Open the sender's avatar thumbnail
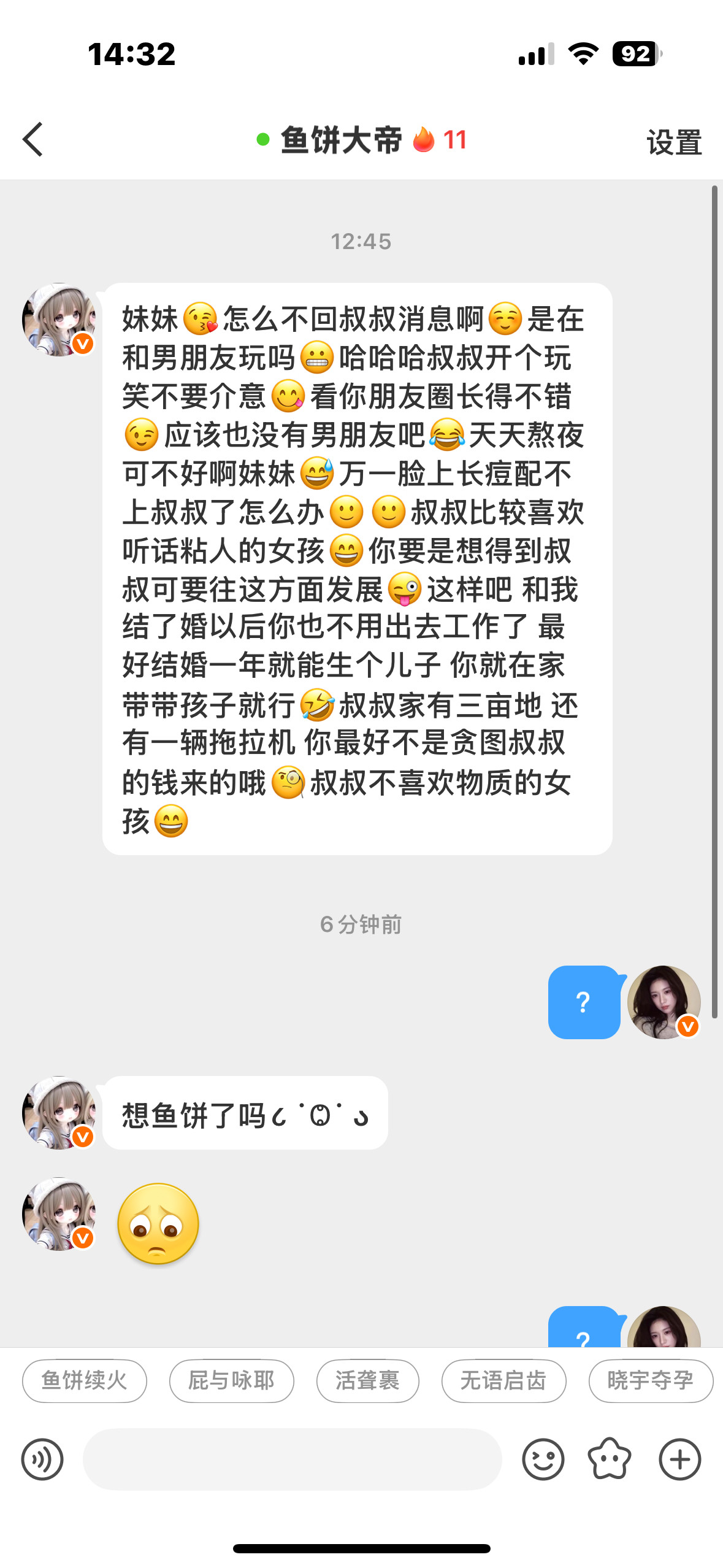The width and height of the screenshot is (723, 1568). [x=58, y=319]
